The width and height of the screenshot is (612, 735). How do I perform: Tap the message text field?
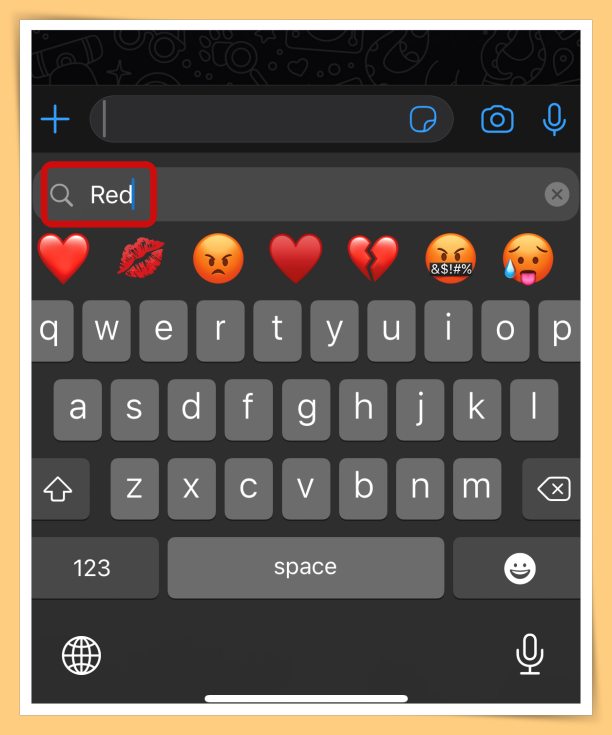[x=250, y=120]
